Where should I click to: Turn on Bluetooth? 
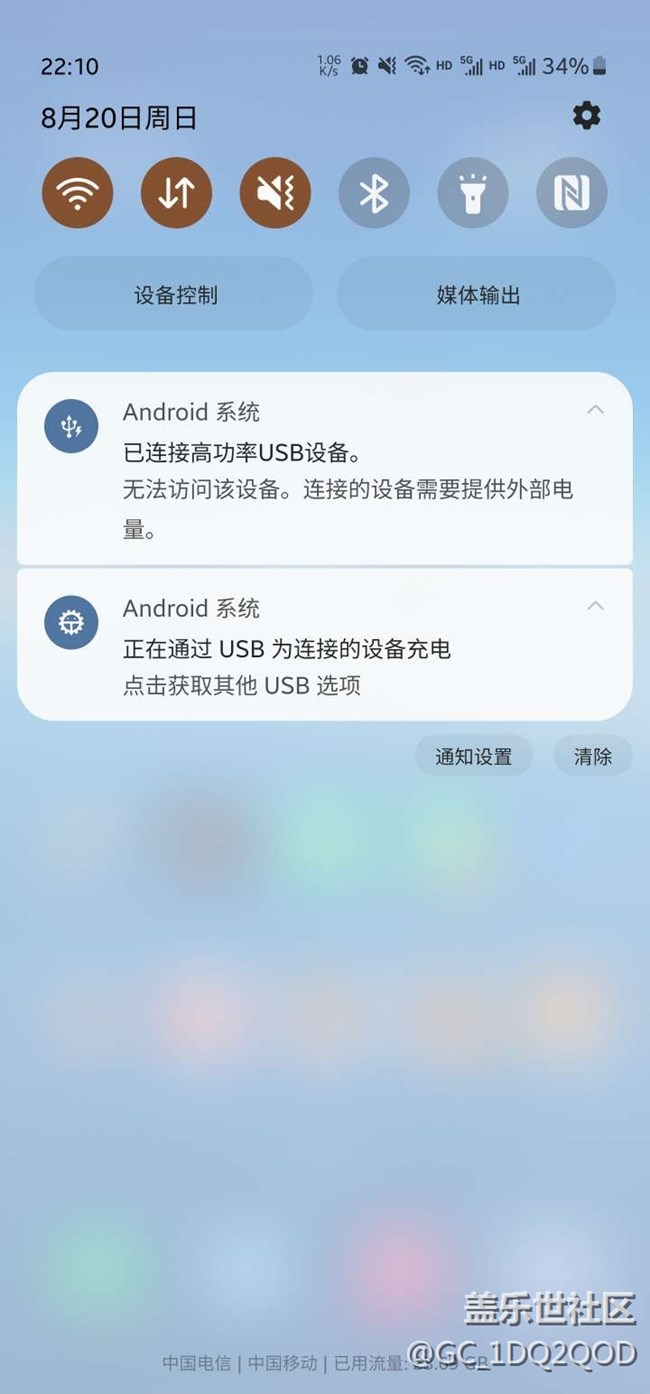[374, 193]
